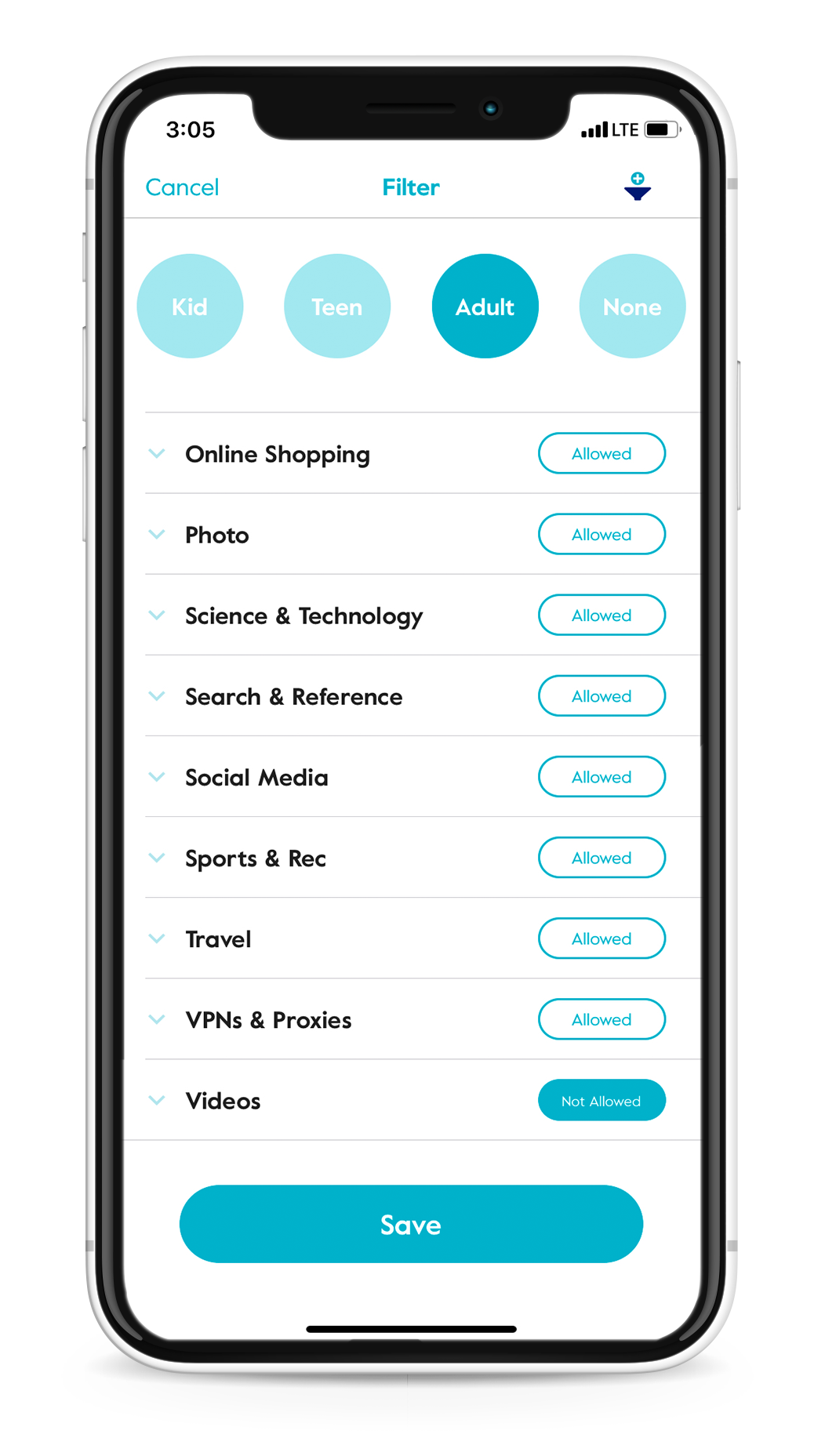This screenshot has width=825, height=1456.
Task: Open the add custom filter icon
Action: tap(638, 187)
